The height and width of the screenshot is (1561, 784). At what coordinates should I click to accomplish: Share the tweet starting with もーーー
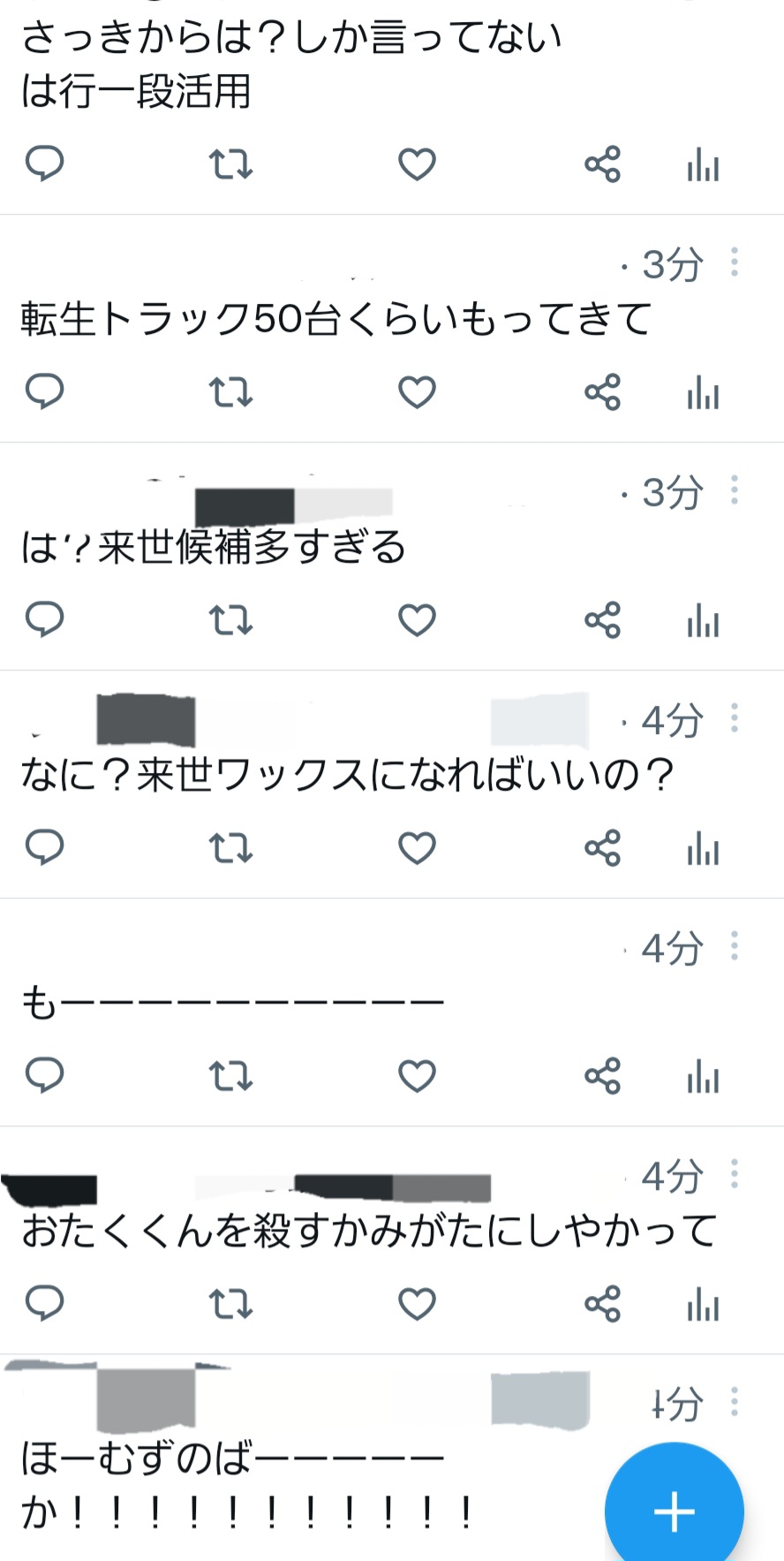pos(602,1076)
